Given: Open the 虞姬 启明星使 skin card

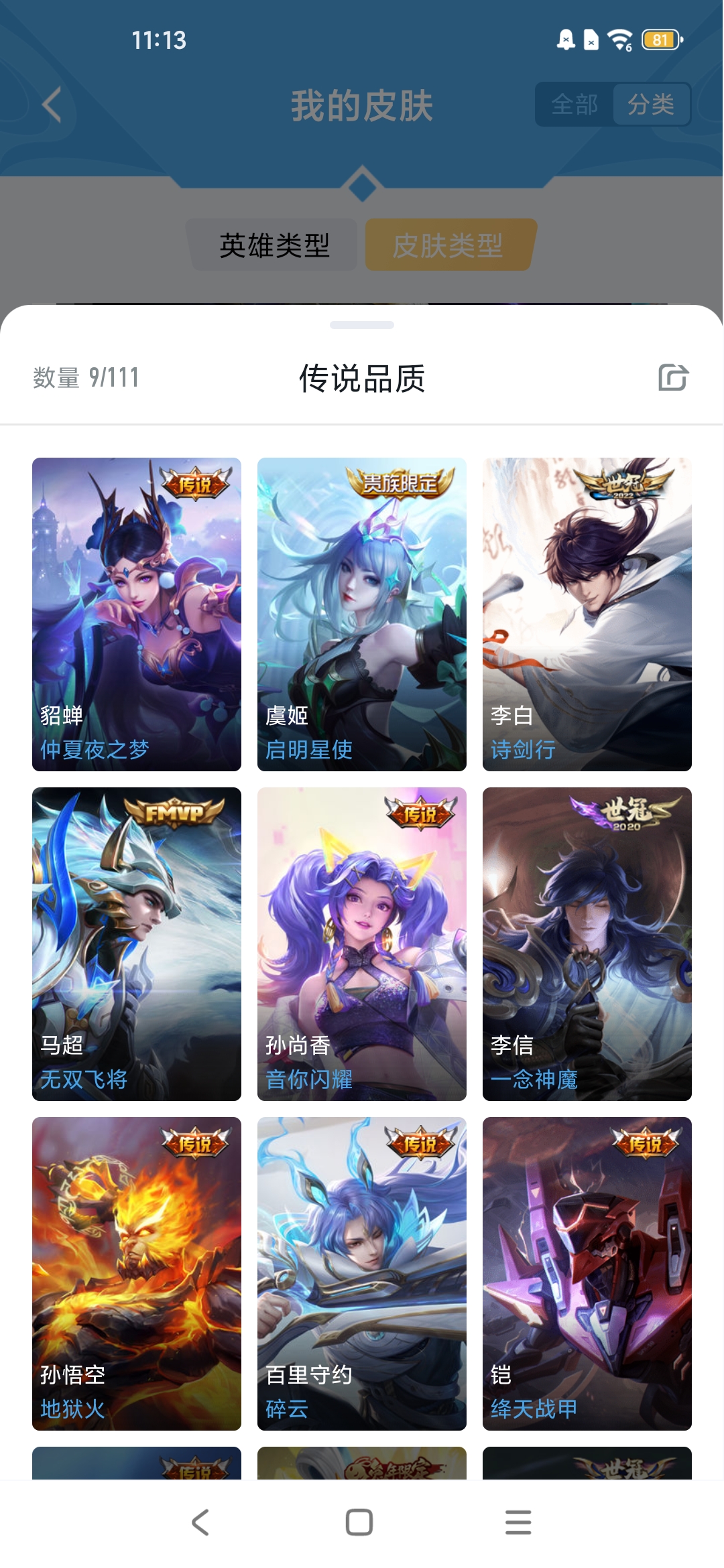Looking at the screenshot, I should pos(362,614).
